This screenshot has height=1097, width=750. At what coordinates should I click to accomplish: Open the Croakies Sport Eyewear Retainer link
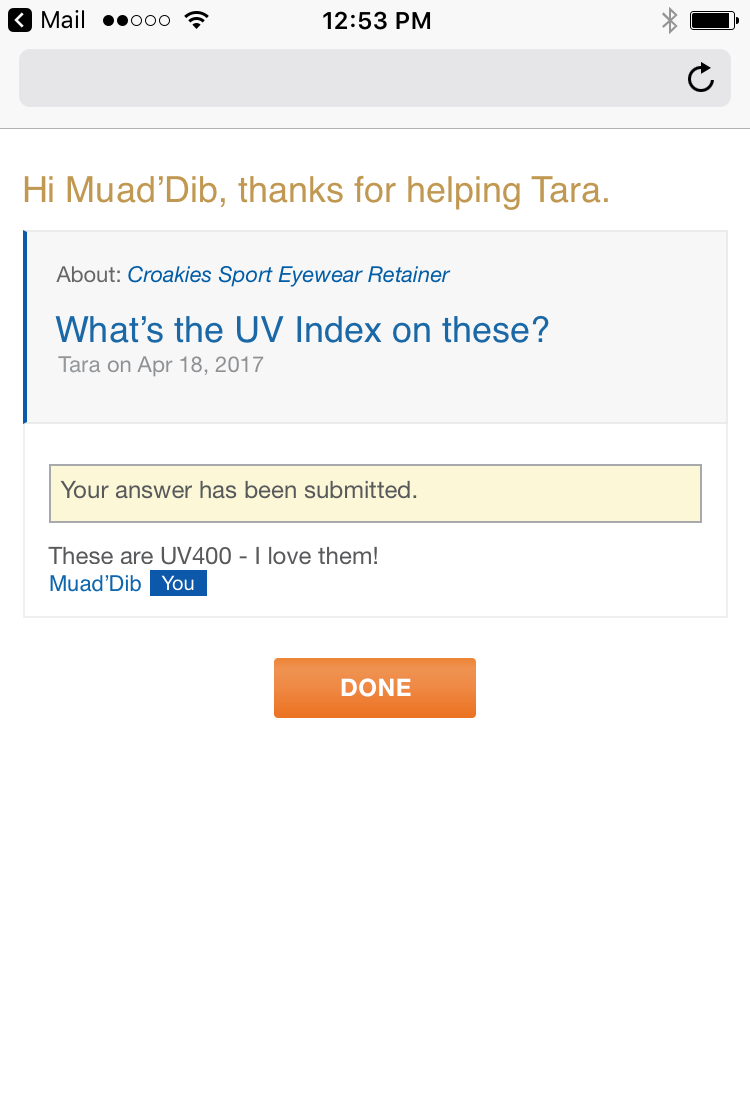click(x=288, y=275)
